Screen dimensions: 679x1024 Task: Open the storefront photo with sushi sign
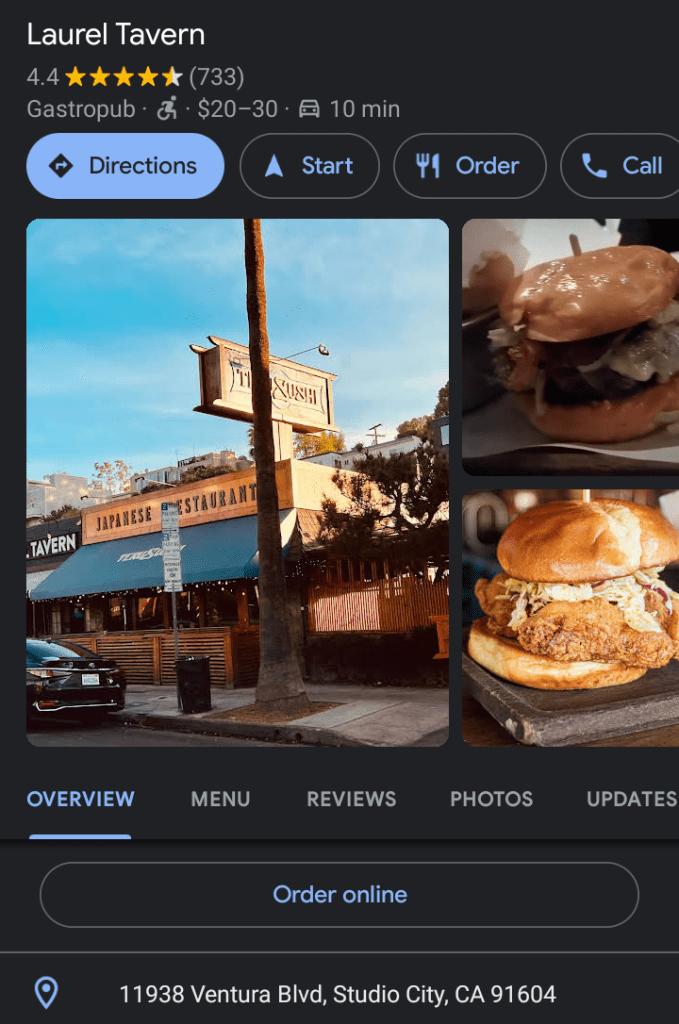(237, 482)
